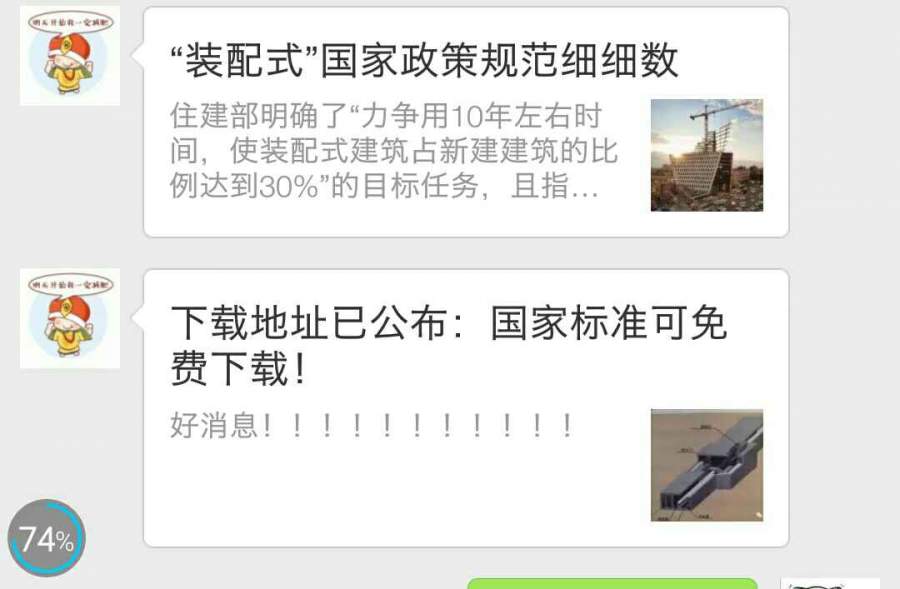900x589 pixels.
Task: Tap the sender avatar beside 下载地址已公布 article
Action: pos(70,318)
